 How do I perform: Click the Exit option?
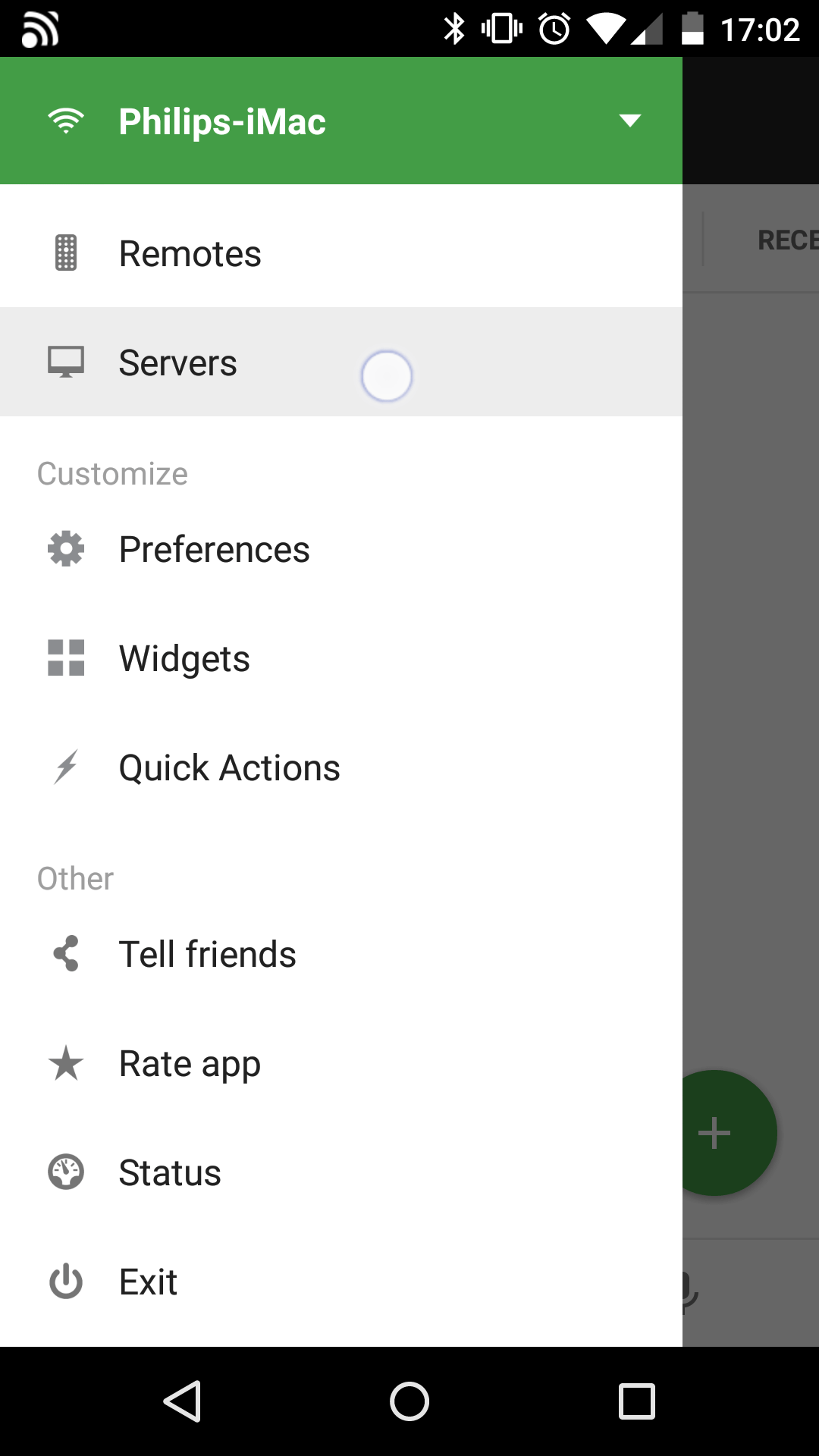pyautogui.click(x=147, y=1282)
